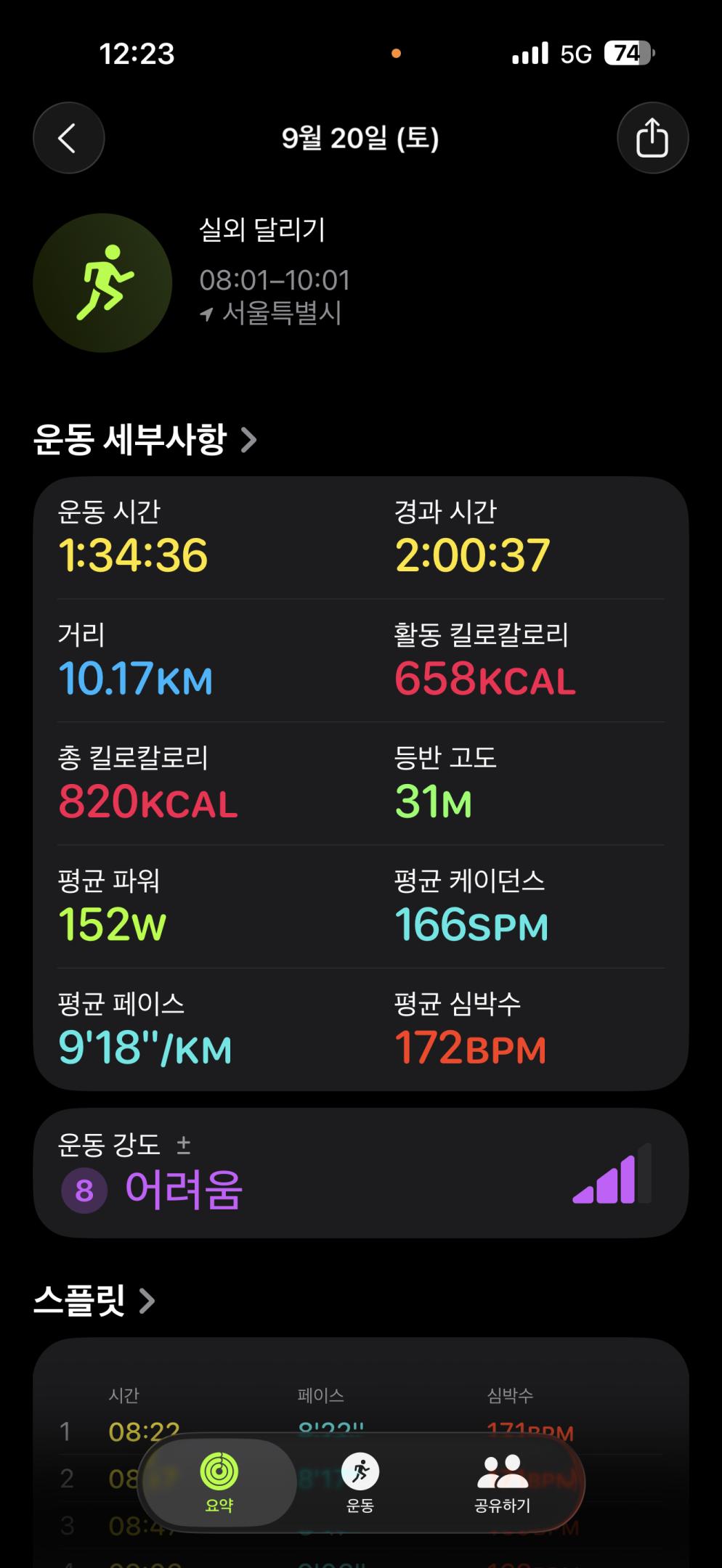722x1568 pixels.
Task: Open the 스플릿 splits section
Action: click(94, 1301)
